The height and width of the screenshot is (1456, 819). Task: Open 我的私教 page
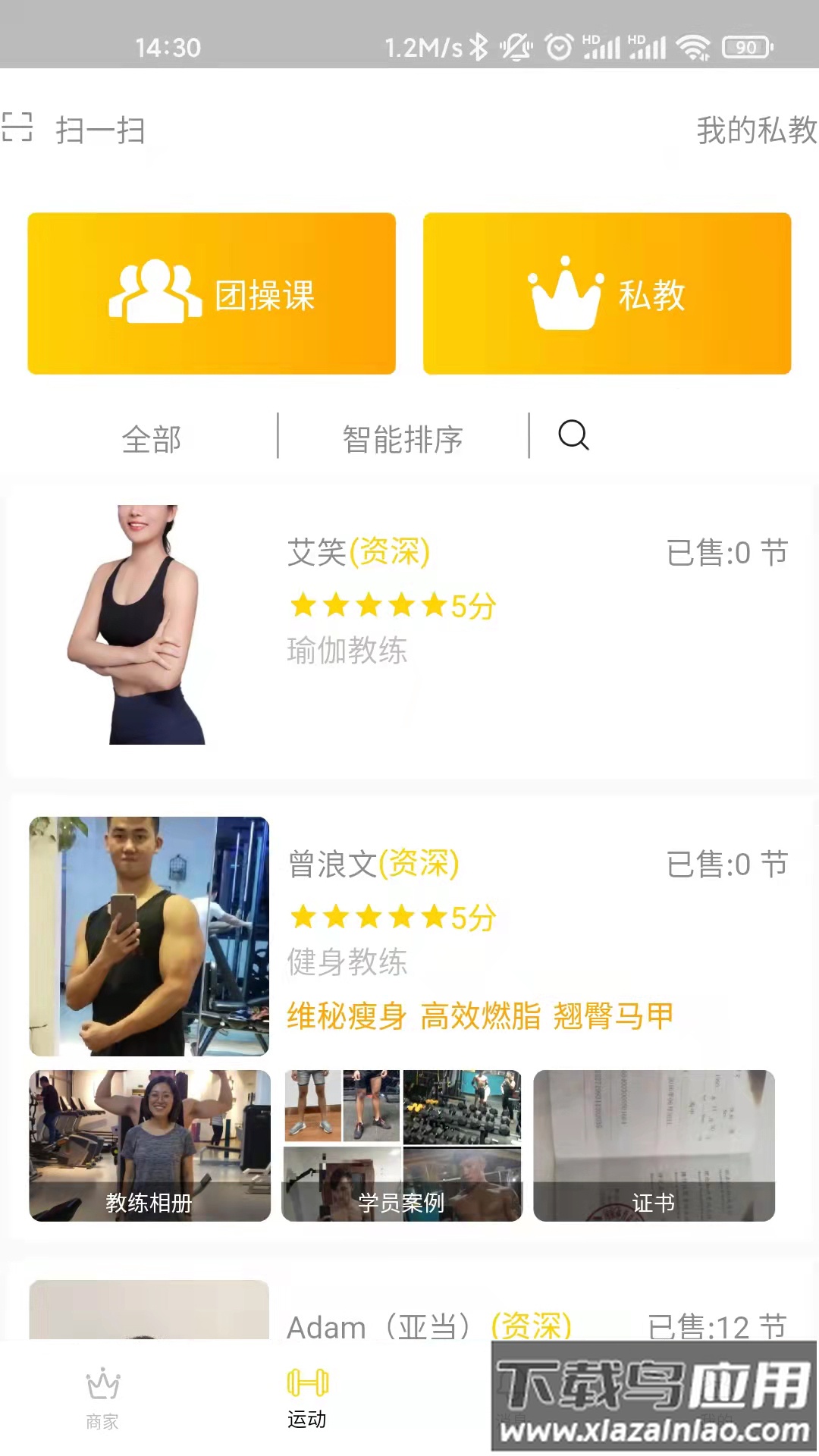point(755,130)
